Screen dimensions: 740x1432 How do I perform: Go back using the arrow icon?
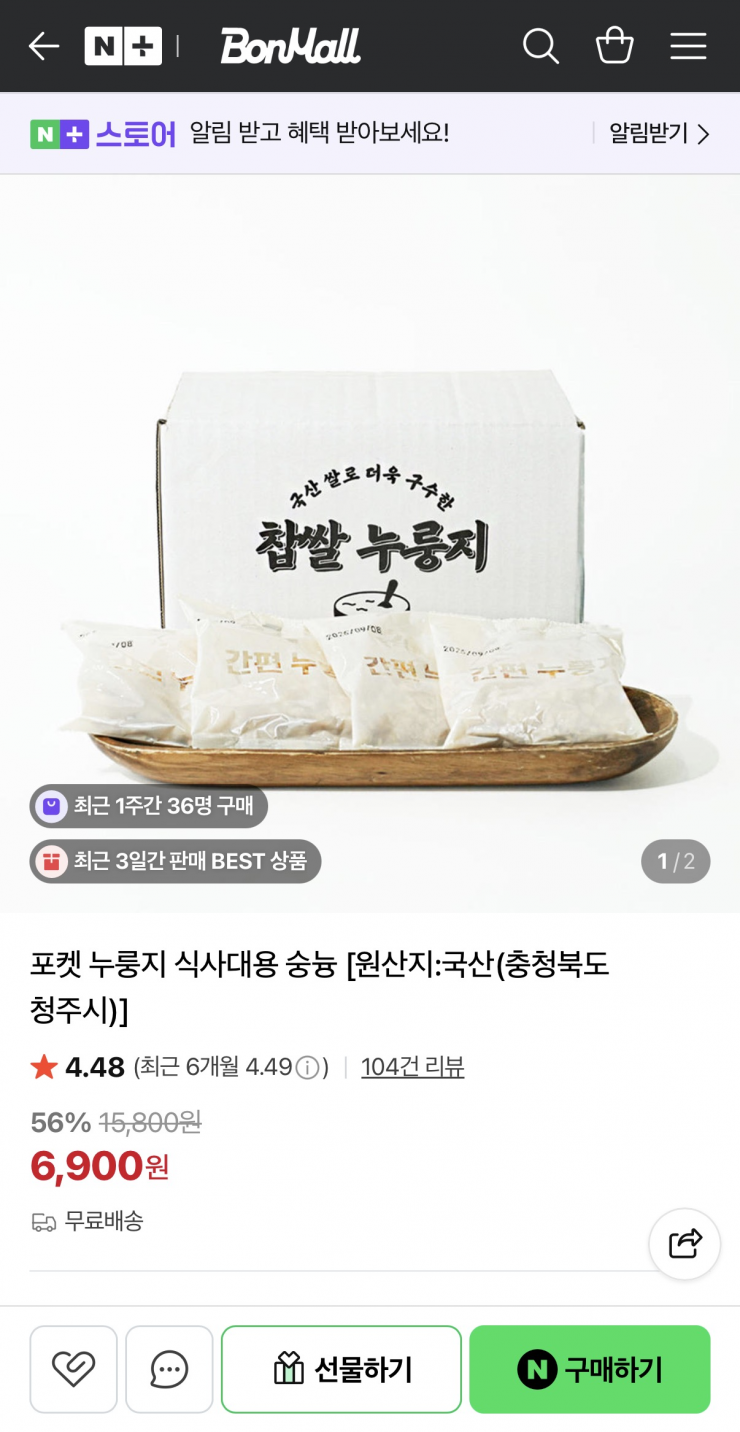tap(44, 46)
